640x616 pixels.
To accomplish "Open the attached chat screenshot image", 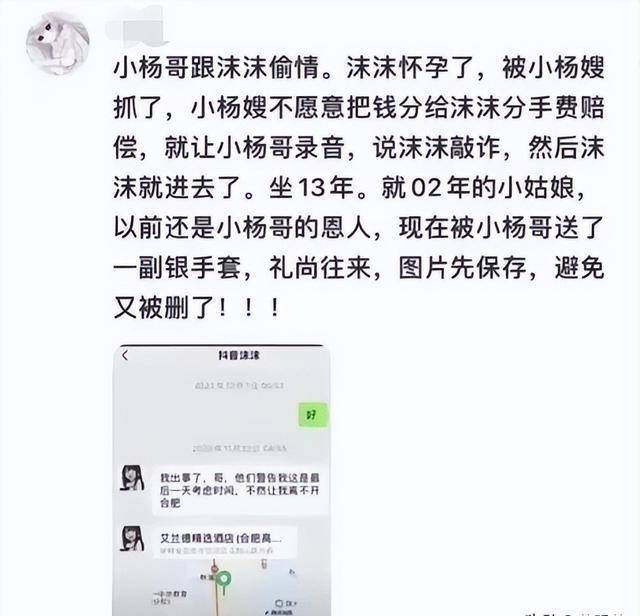I will tap(221, 480).
